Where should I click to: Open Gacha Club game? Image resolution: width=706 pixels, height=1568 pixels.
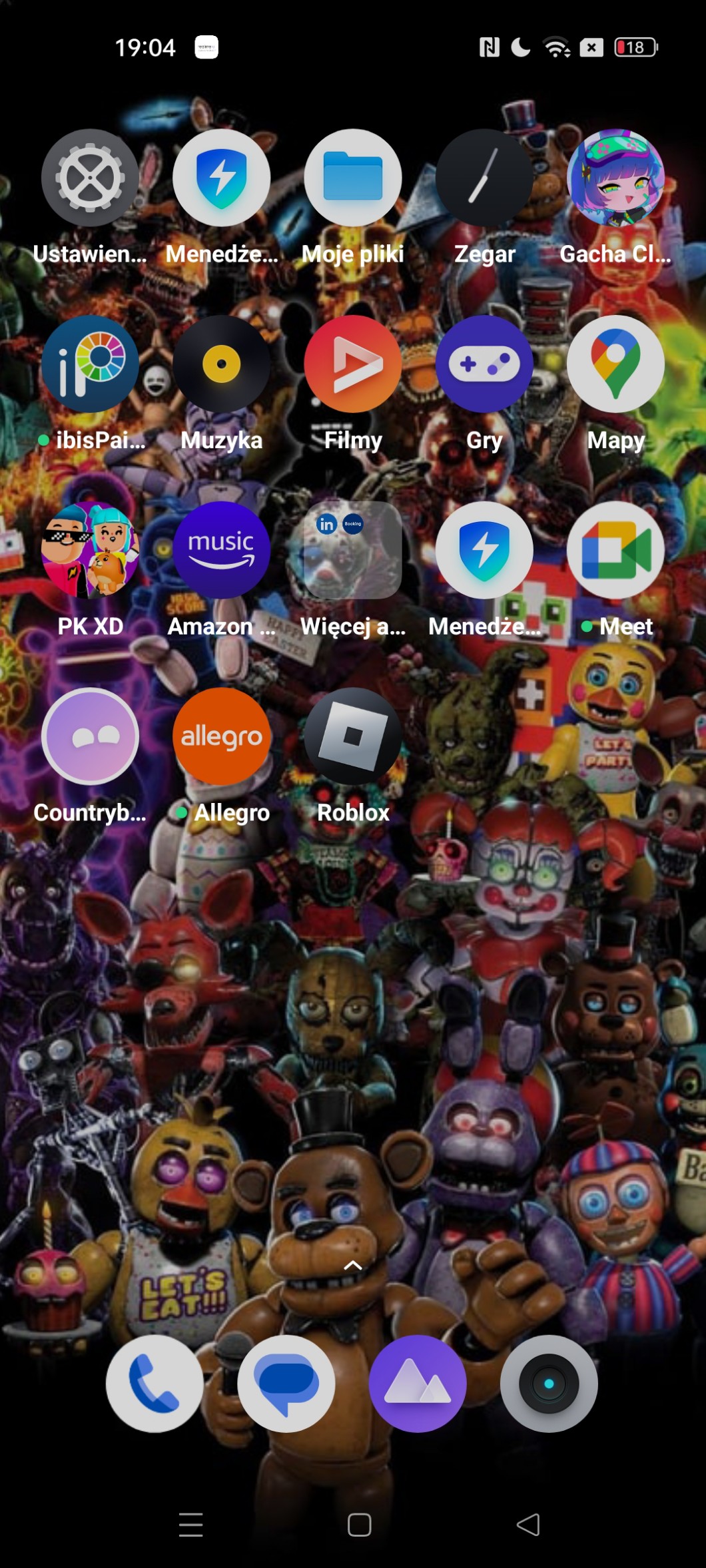tap(615, 178)
